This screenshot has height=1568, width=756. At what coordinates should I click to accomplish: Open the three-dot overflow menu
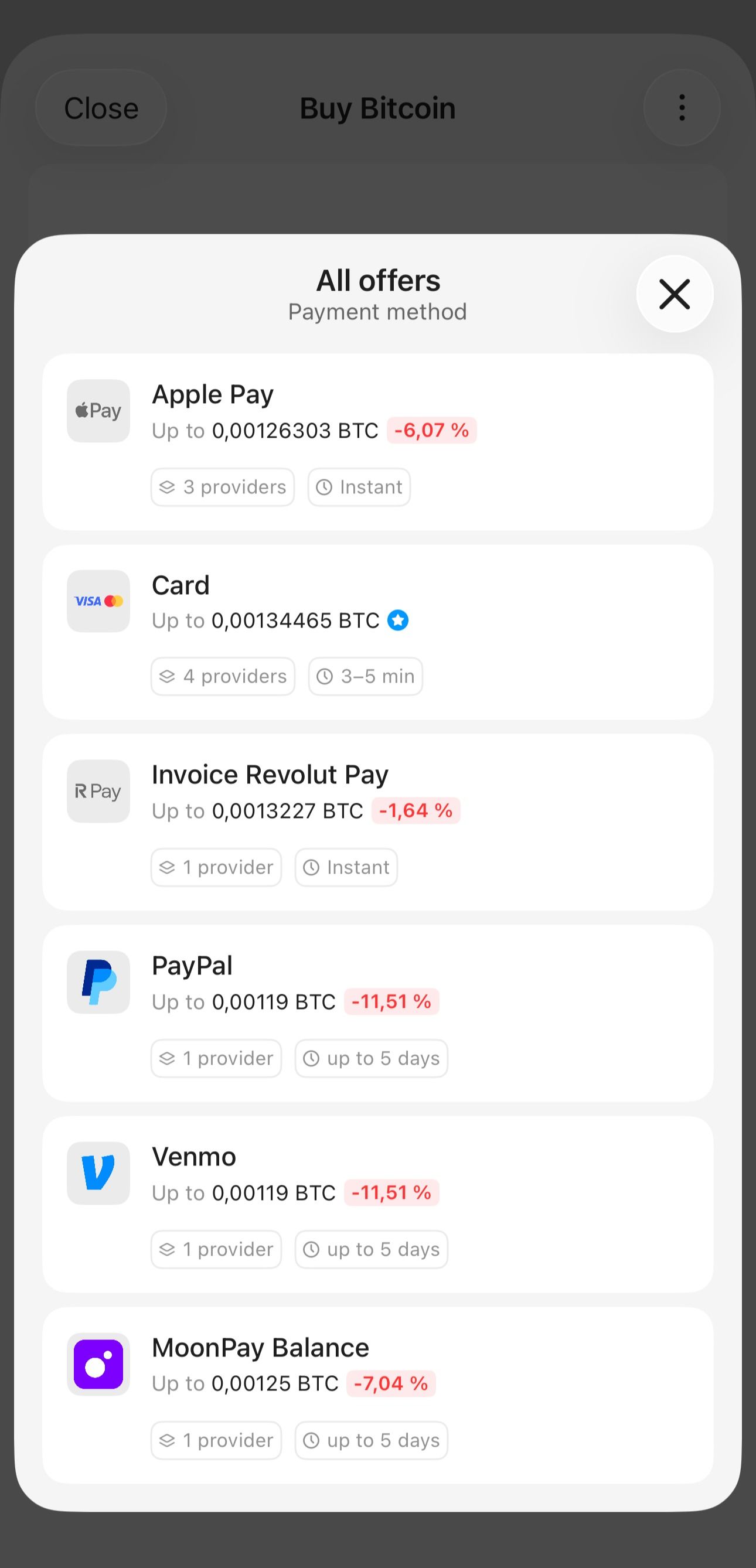682,107
